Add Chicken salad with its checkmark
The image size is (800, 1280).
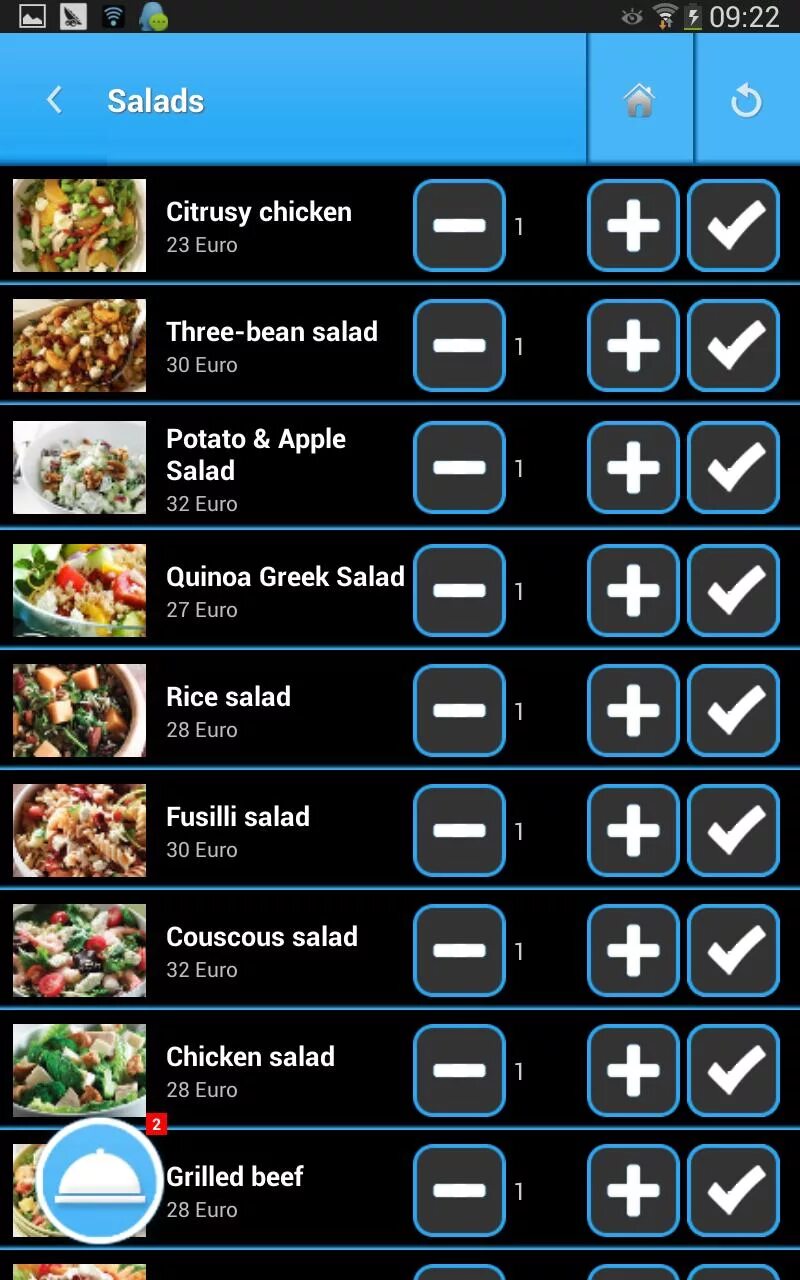tap(733, 1070)
